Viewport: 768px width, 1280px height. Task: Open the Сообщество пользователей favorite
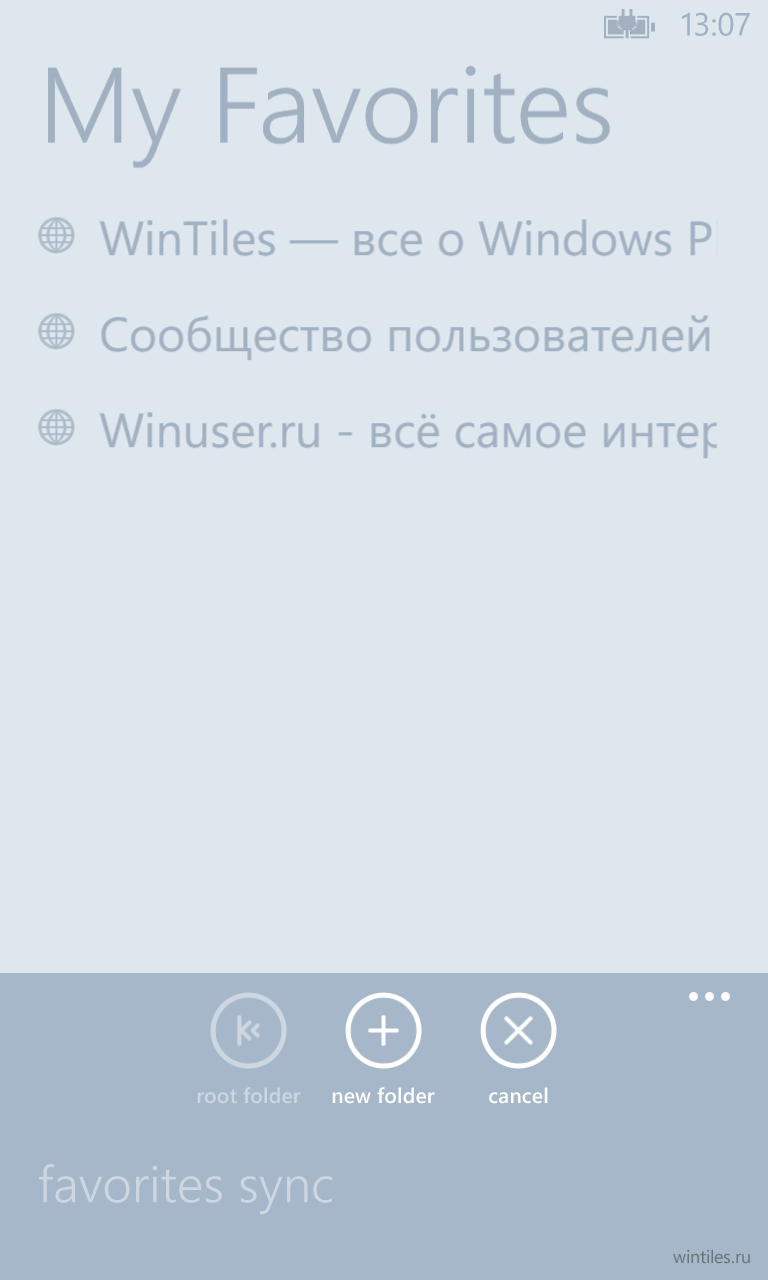(x=378, y=335)
